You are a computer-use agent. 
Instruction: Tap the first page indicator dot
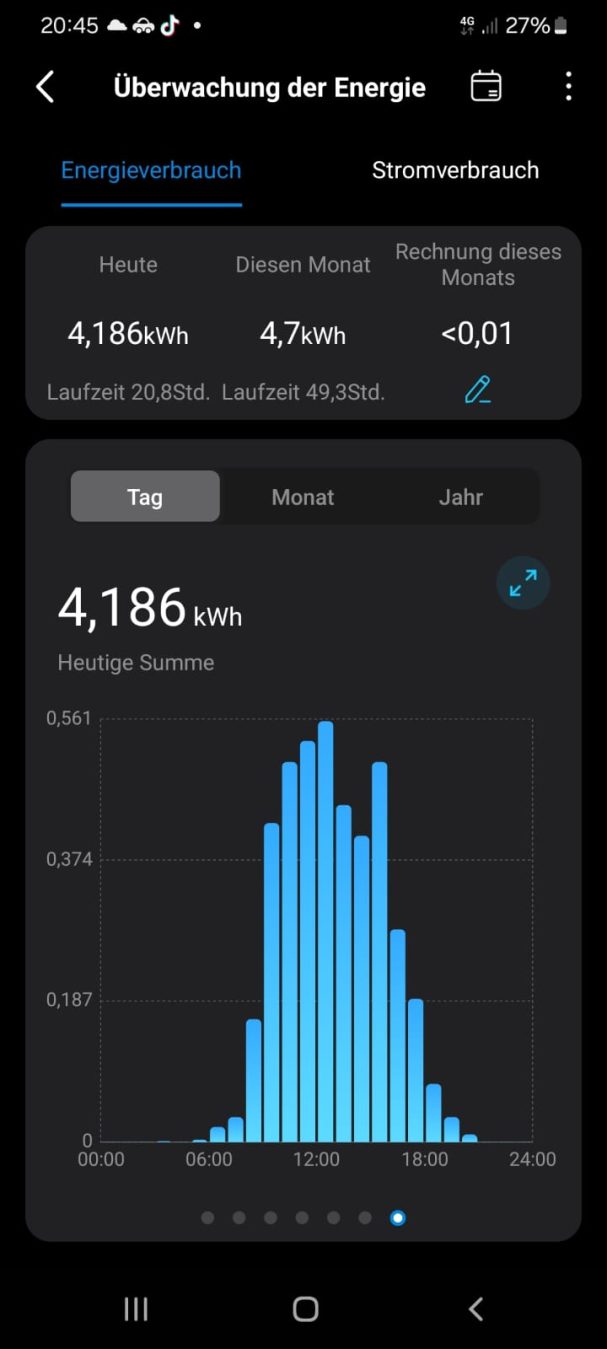[x=207, y=1217]
